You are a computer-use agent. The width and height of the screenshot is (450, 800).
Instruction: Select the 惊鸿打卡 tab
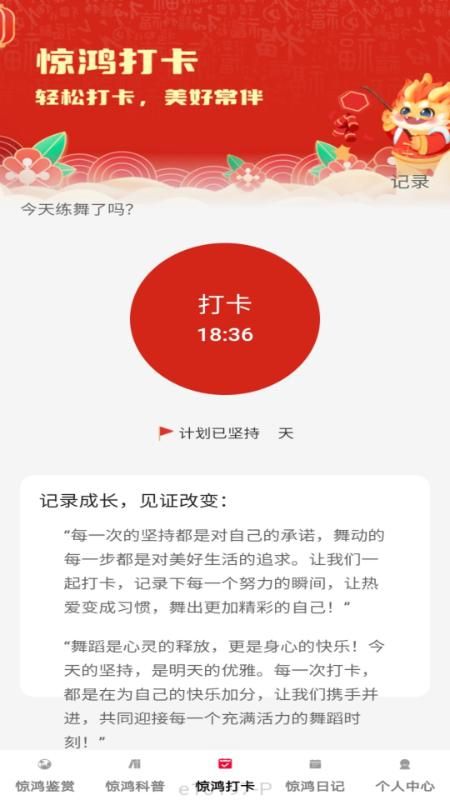click(x=225, y=775)
